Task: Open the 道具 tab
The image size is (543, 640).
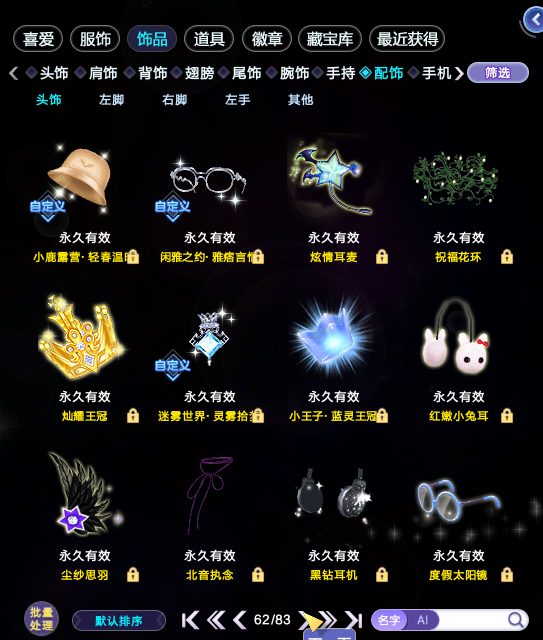Action: [x=209, y=39]
